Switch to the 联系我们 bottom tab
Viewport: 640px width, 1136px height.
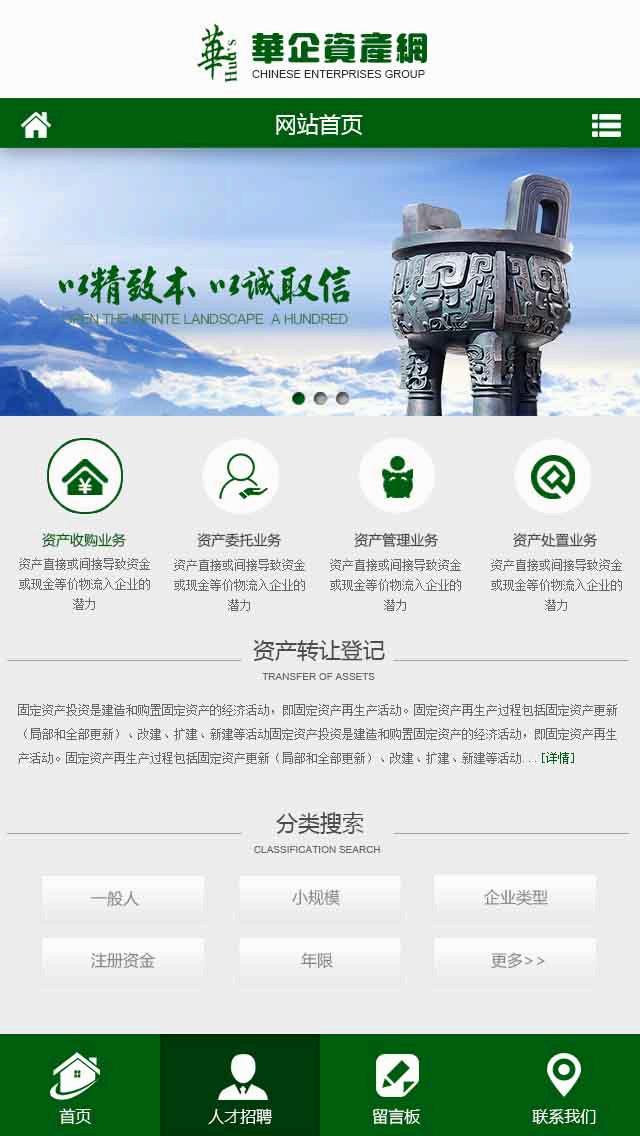pyautogui.click(x=563, y=1086)
